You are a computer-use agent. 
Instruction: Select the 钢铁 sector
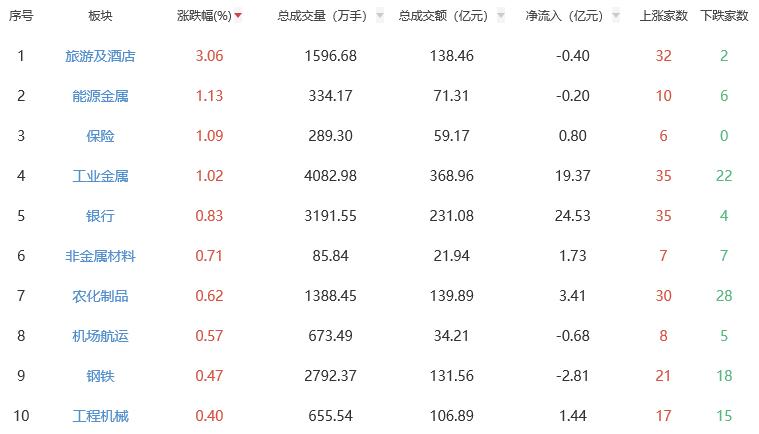click(100, 376)
